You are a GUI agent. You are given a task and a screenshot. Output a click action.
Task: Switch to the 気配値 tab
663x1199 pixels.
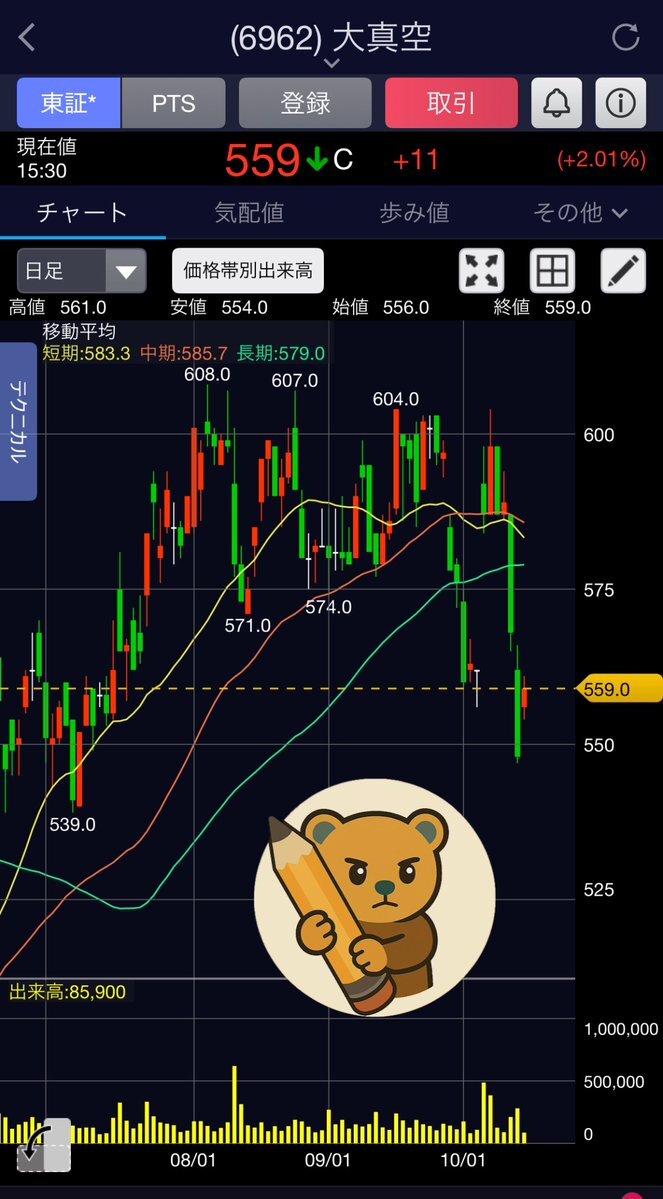pos(249,212)
